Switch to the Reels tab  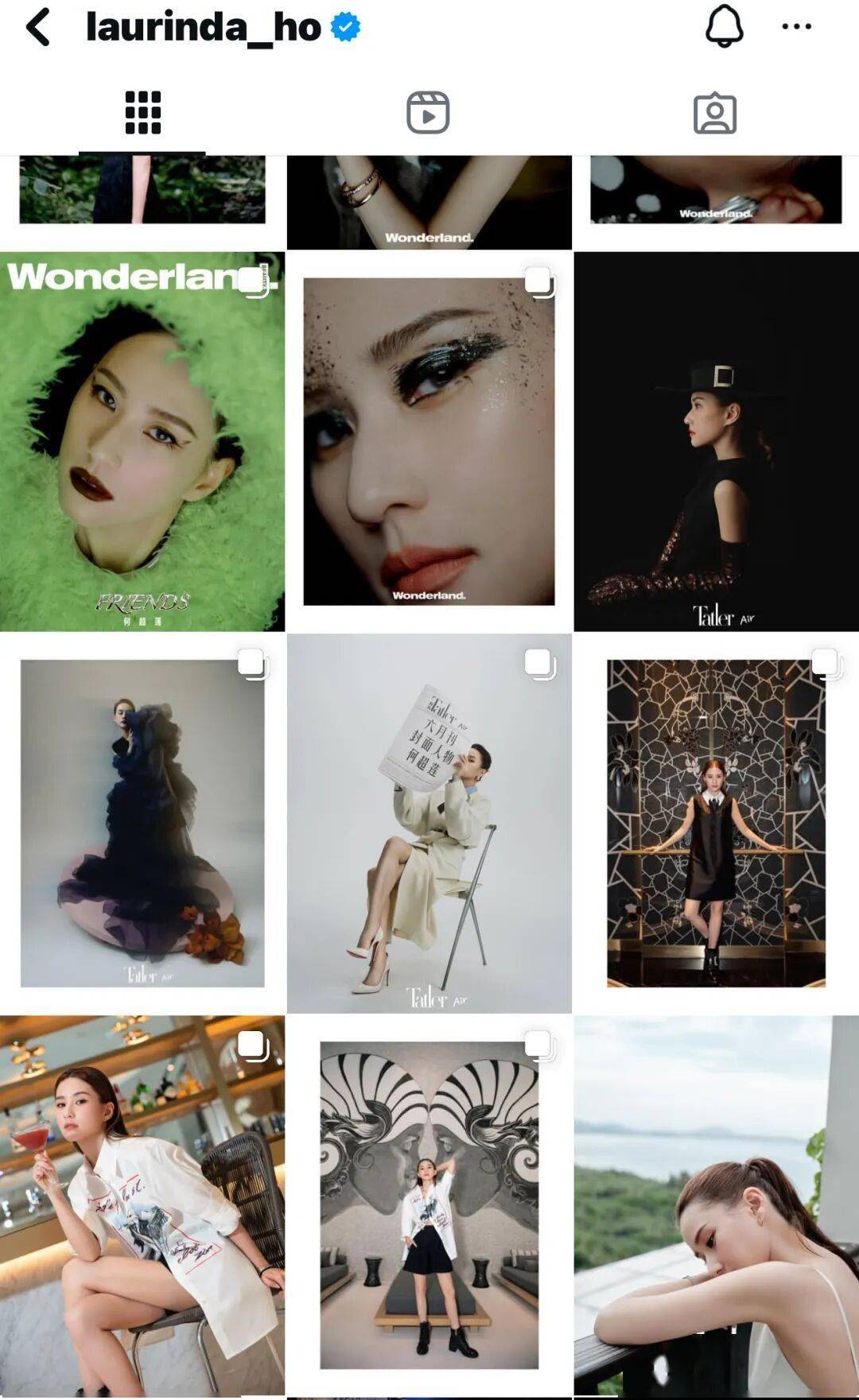428,113
